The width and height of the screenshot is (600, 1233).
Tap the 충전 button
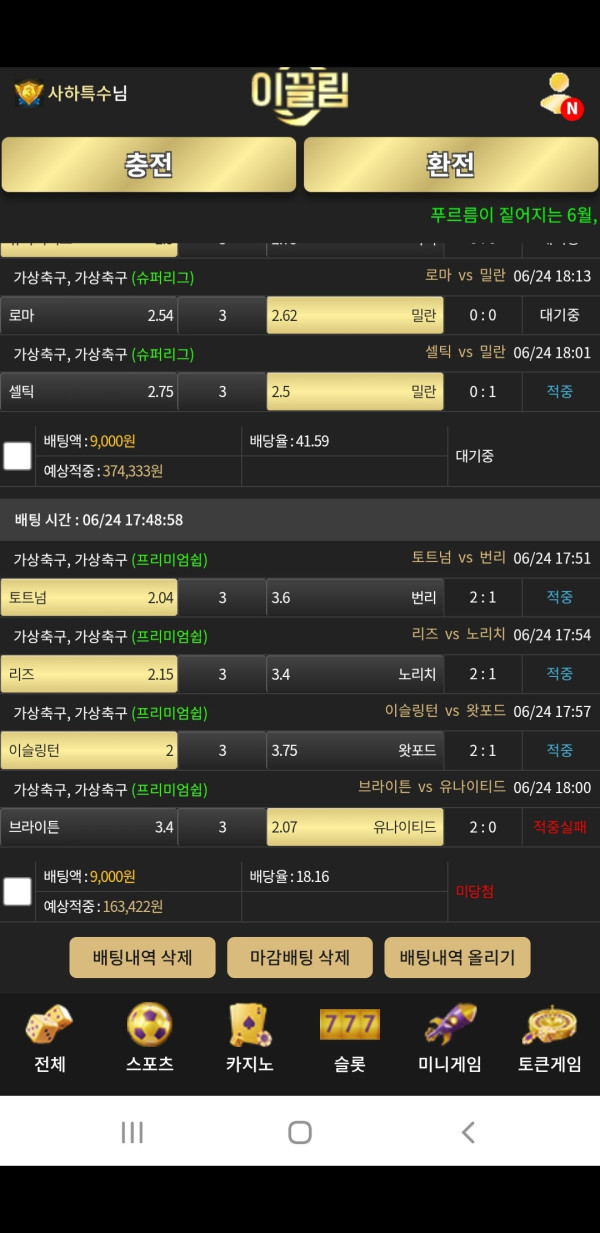click(148, 164)
